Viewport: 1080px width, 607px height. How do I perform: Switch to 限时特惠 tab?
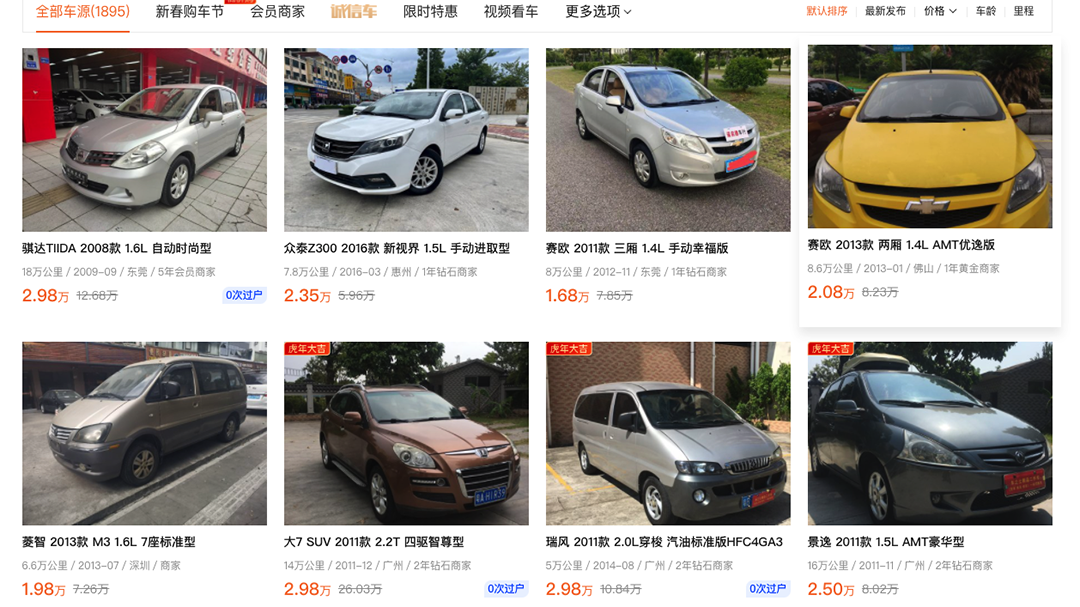(430, 12)
